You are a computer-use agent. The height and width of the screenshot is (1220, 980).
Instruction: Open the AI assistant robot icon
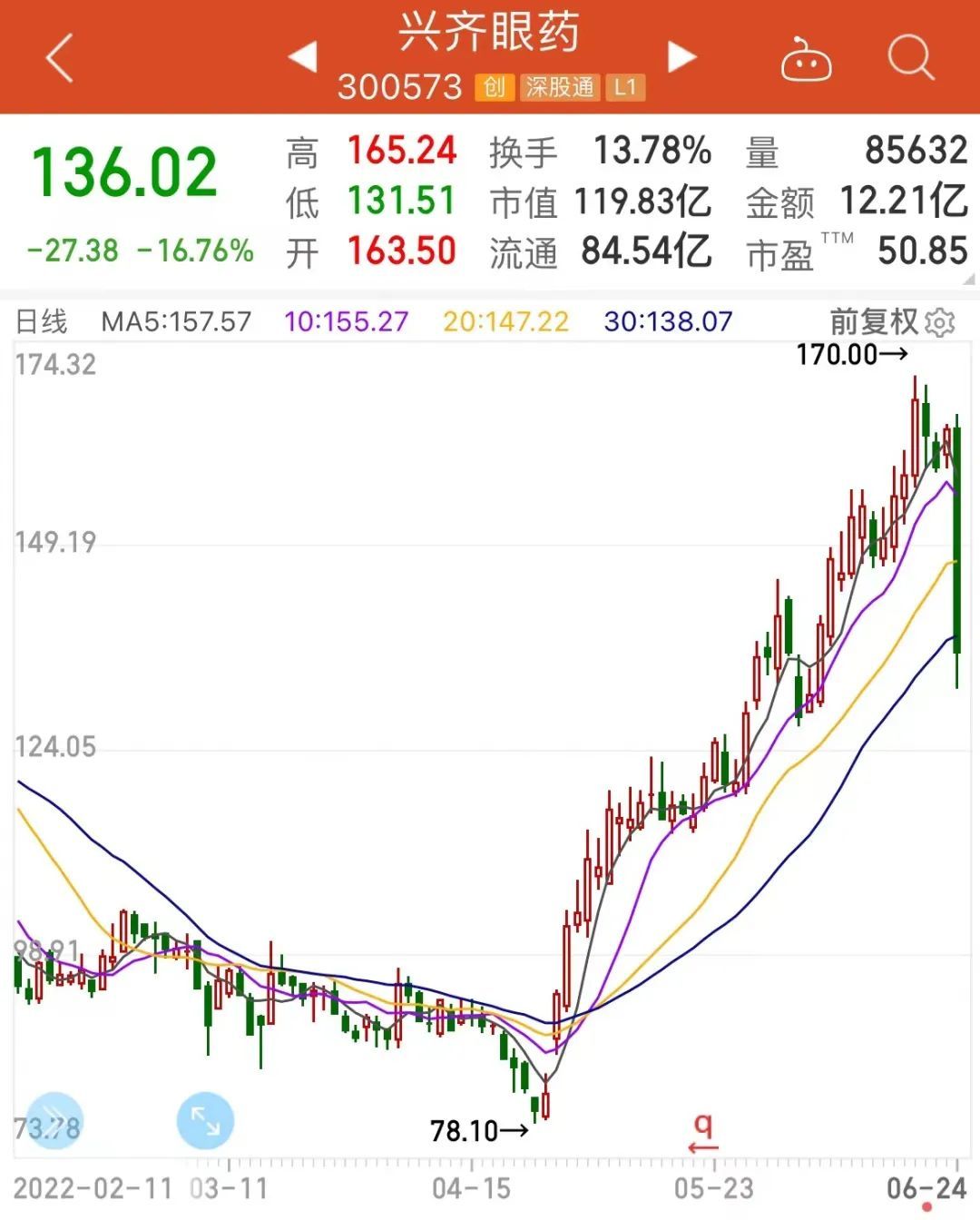pyautogui.click(x=806, y=58)
